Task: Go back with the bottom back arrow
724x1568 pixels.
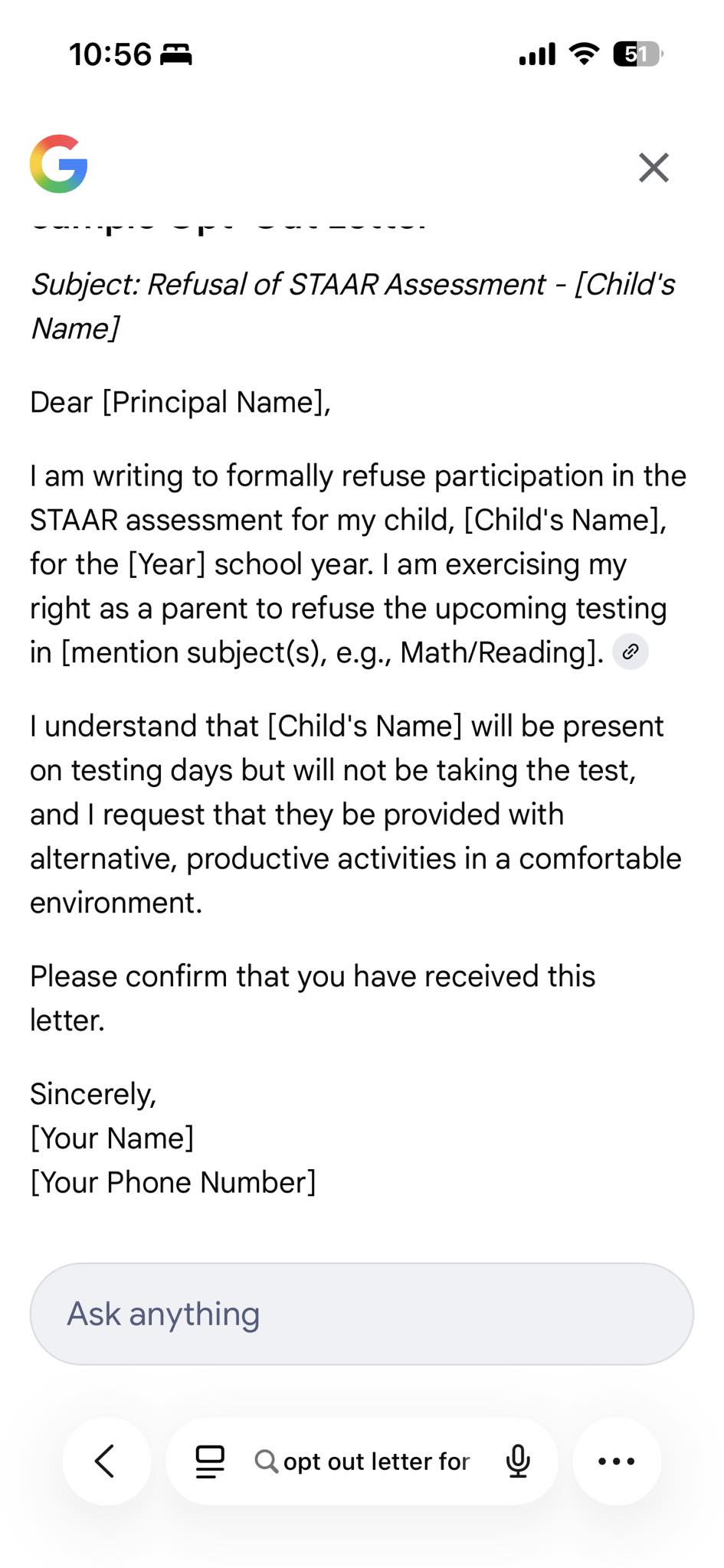Action: click(x=106, y=1461)
